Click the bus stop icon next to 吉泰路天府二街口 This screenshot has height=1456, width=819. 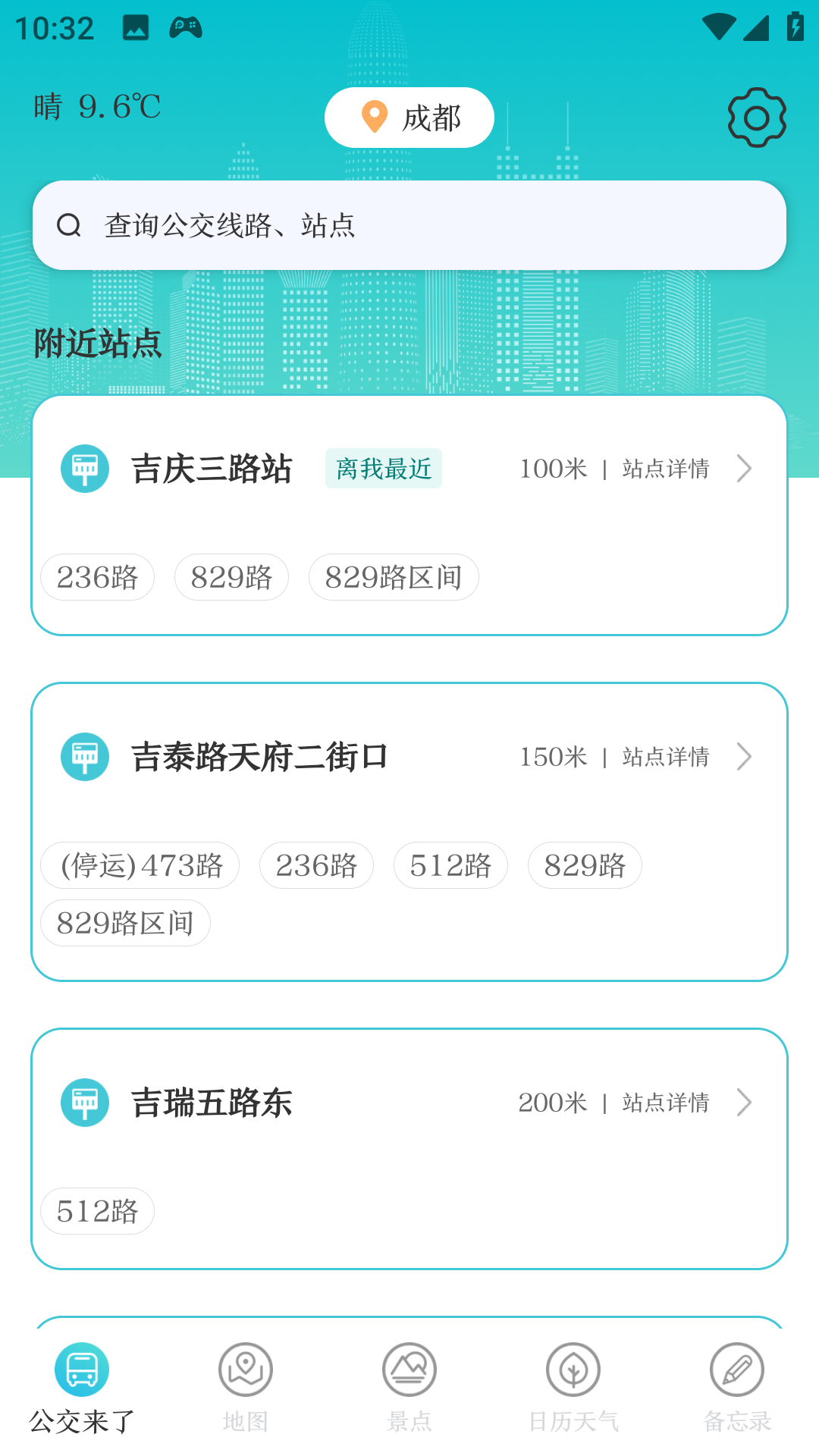[x=84, y=756]
